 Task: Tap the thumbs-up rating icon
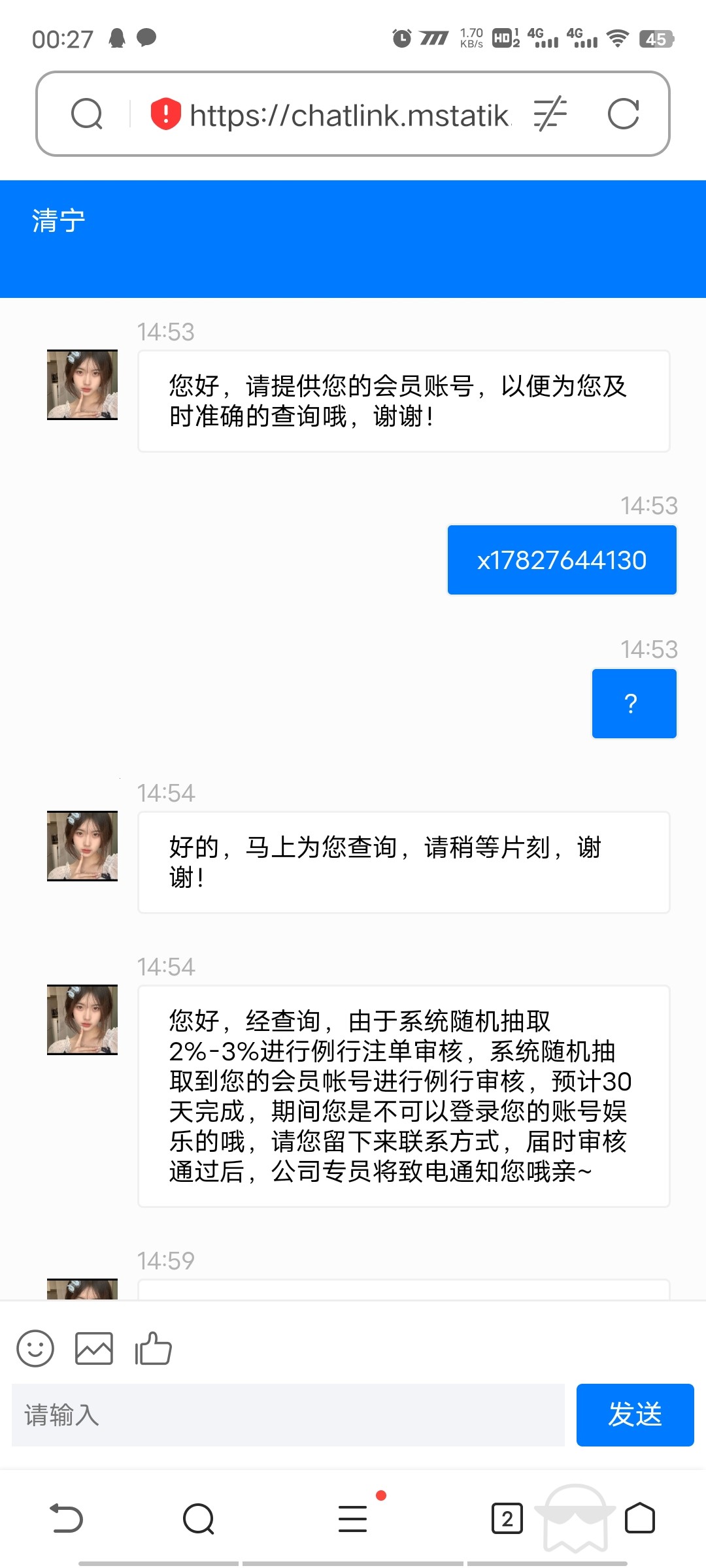153,1348
